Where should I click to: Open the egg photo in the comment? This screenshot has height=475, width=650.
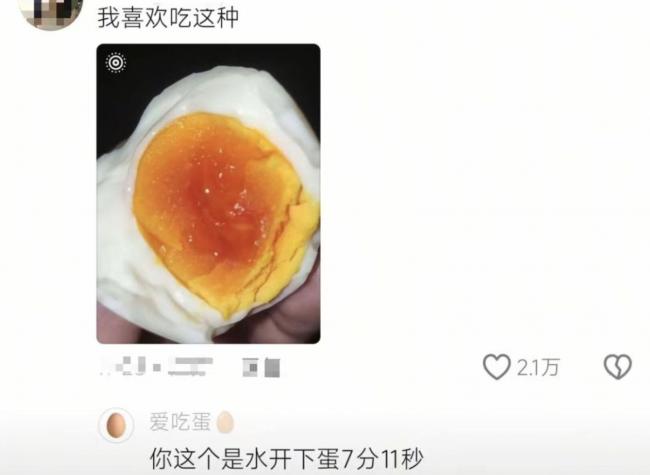[208, 193]
